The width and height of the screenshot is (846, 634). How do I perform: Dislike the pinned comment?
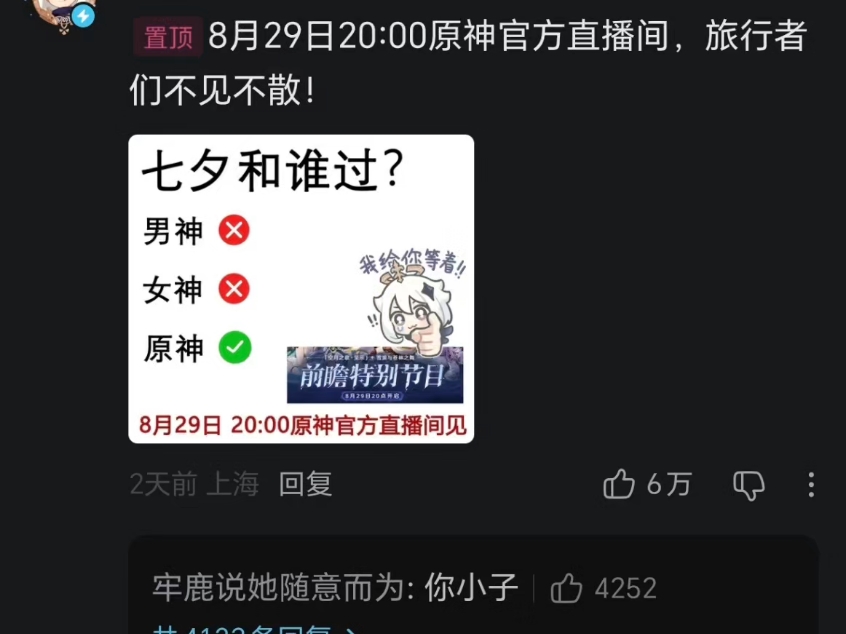(749, 486)
